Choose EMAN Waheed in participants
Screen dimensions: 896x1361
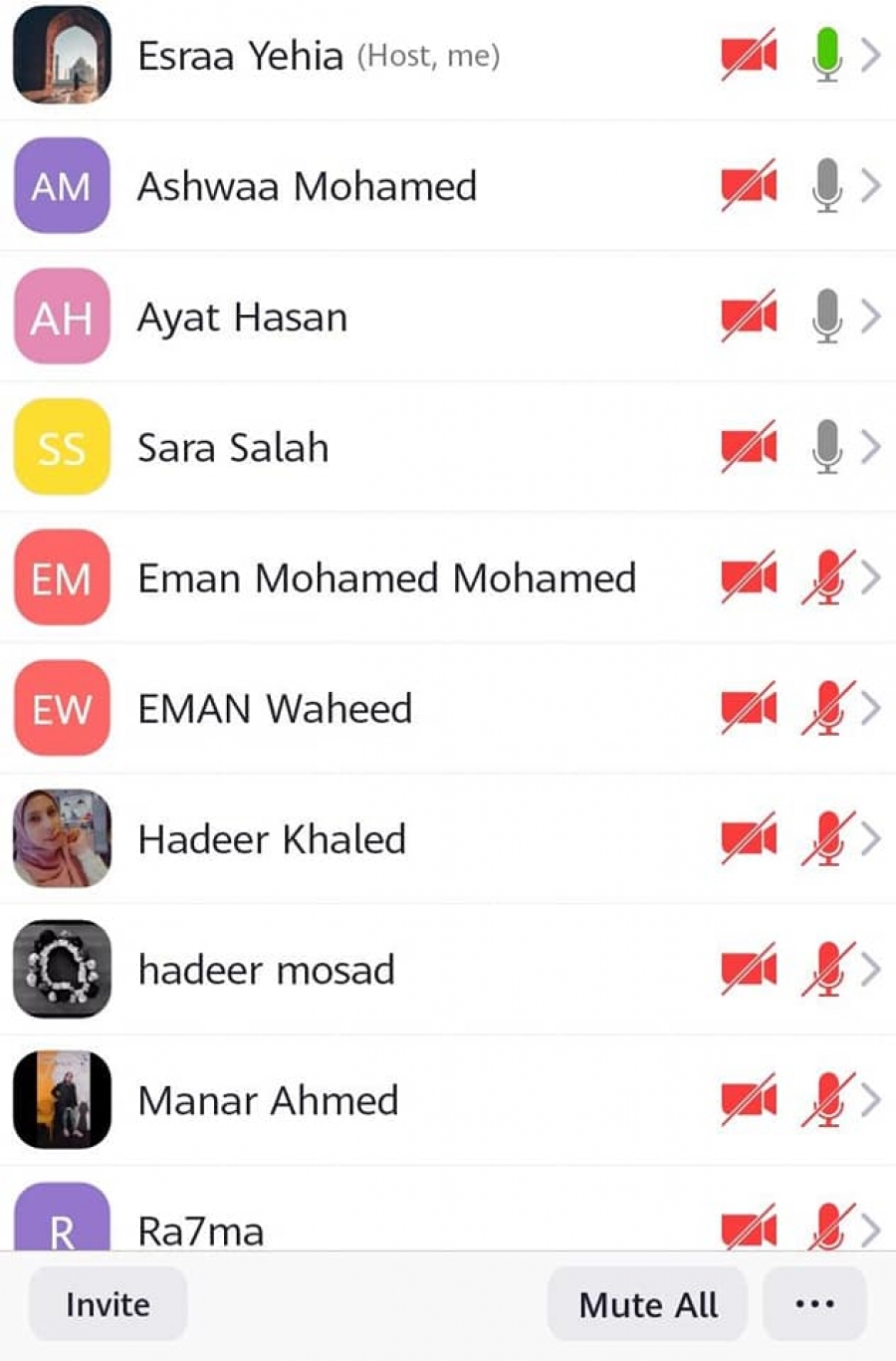point(275,709)
